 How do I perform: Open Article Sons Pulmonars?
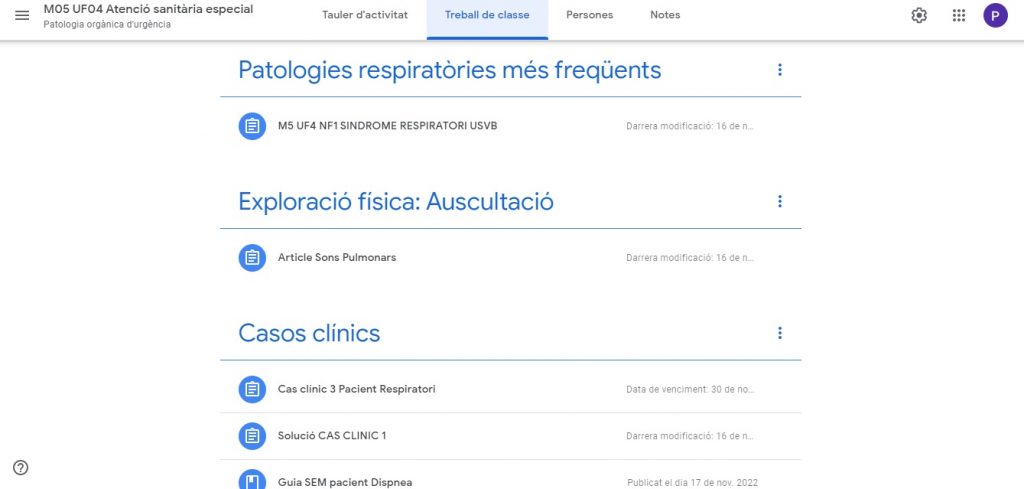coord(337,257)
